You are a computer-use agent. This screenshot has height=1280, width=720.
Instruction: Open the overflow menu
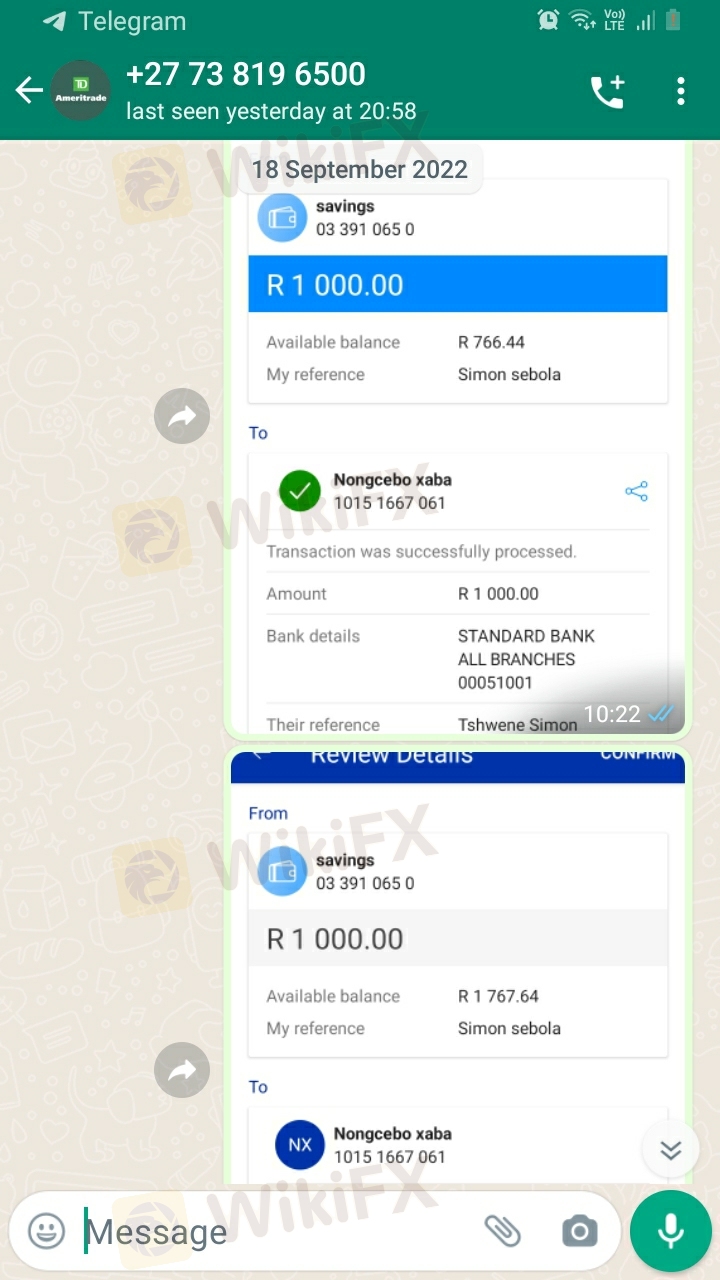tap(680, 91)
